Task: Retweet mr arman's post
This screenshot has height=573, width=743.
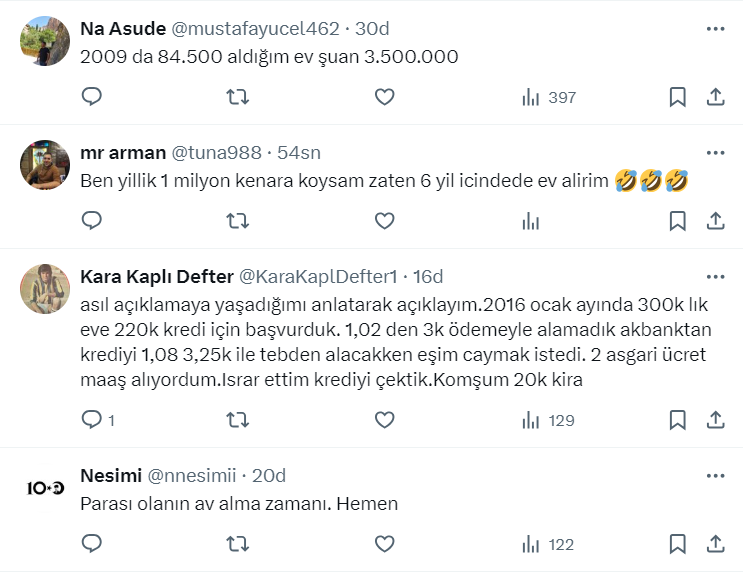Action: [238, 221]
